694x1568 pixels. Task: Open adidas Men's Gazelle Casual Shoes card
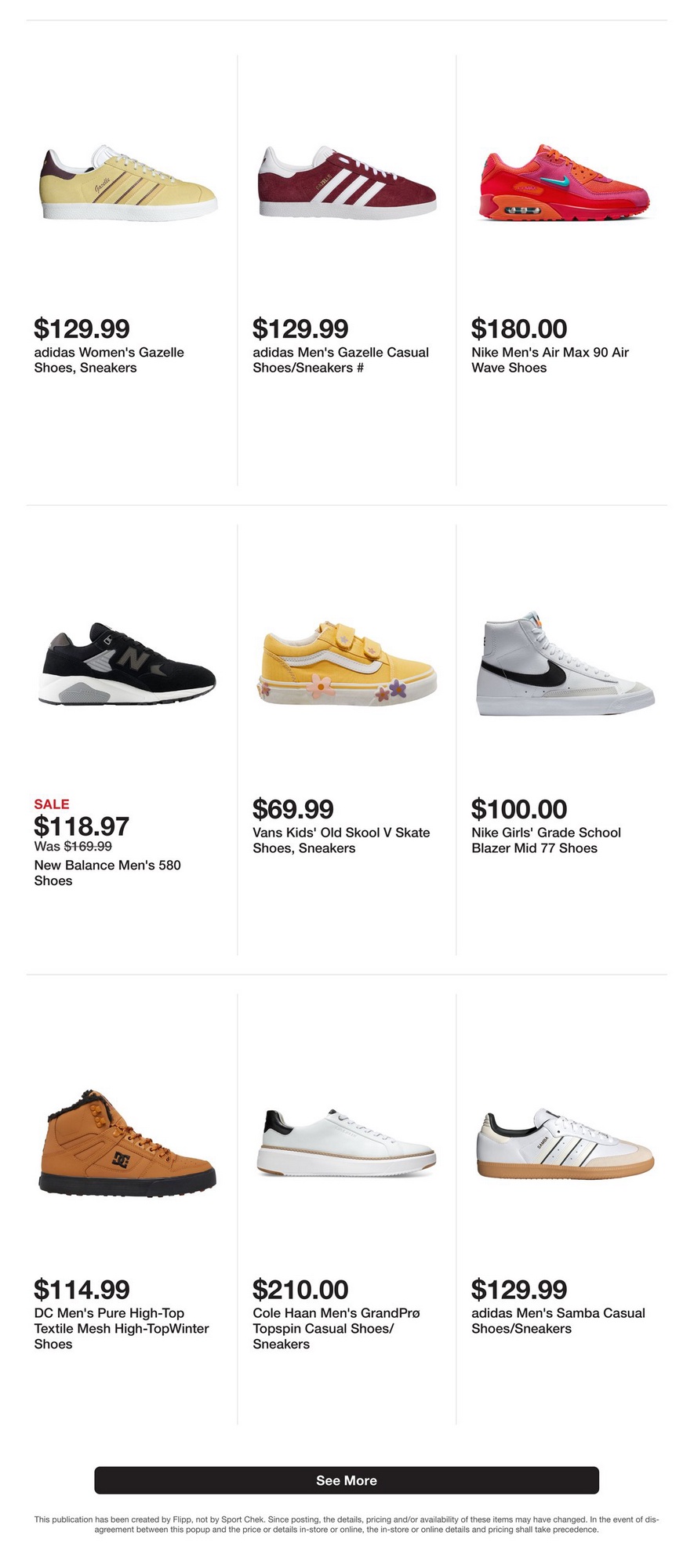point(347,270)
